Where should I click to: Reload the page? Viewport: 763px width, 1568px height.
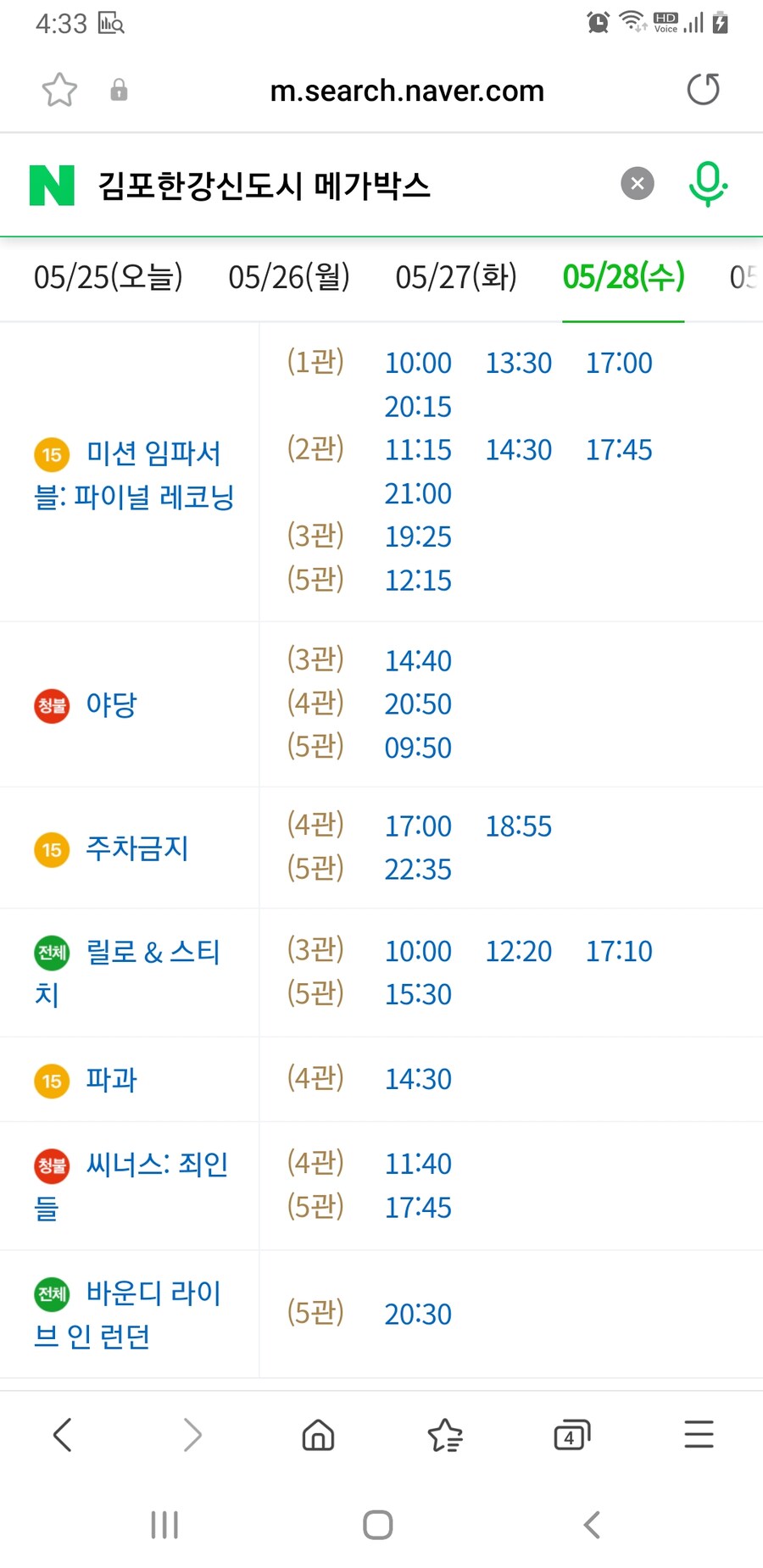tap(703, 89)
